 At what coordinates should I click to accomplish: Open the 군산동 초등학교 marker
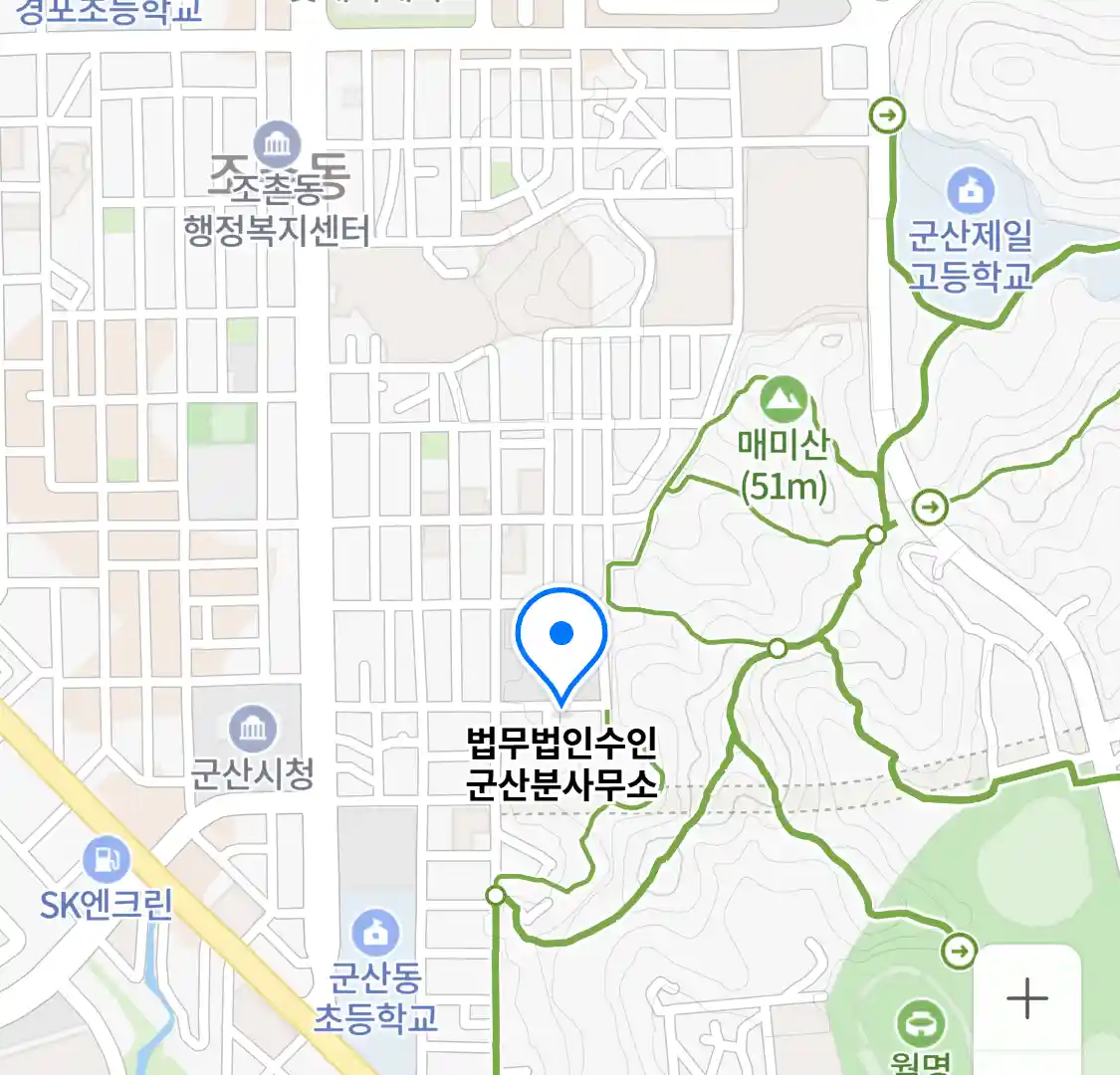[x=375, y=934]
